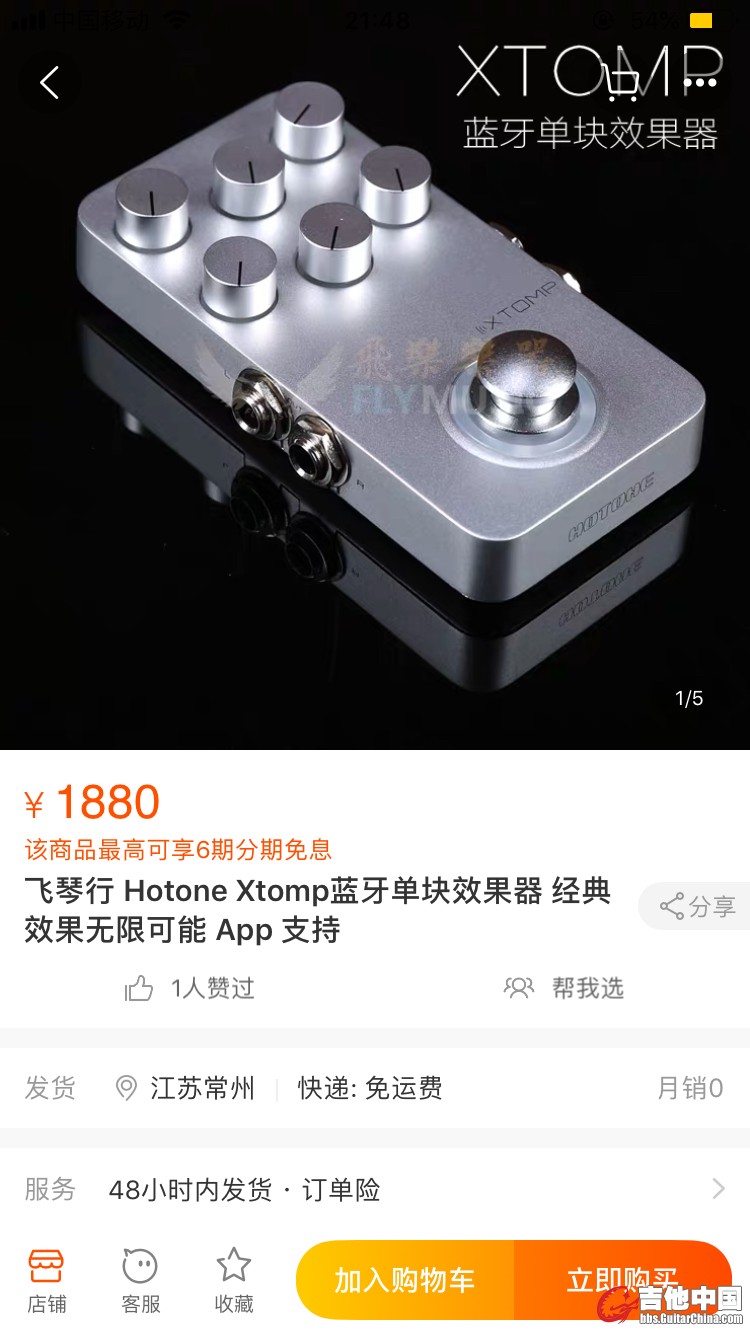The width and height of the screenshot is (750, 1334).
Task: Like this product via 1人赞过
Action: click(190, 989)
